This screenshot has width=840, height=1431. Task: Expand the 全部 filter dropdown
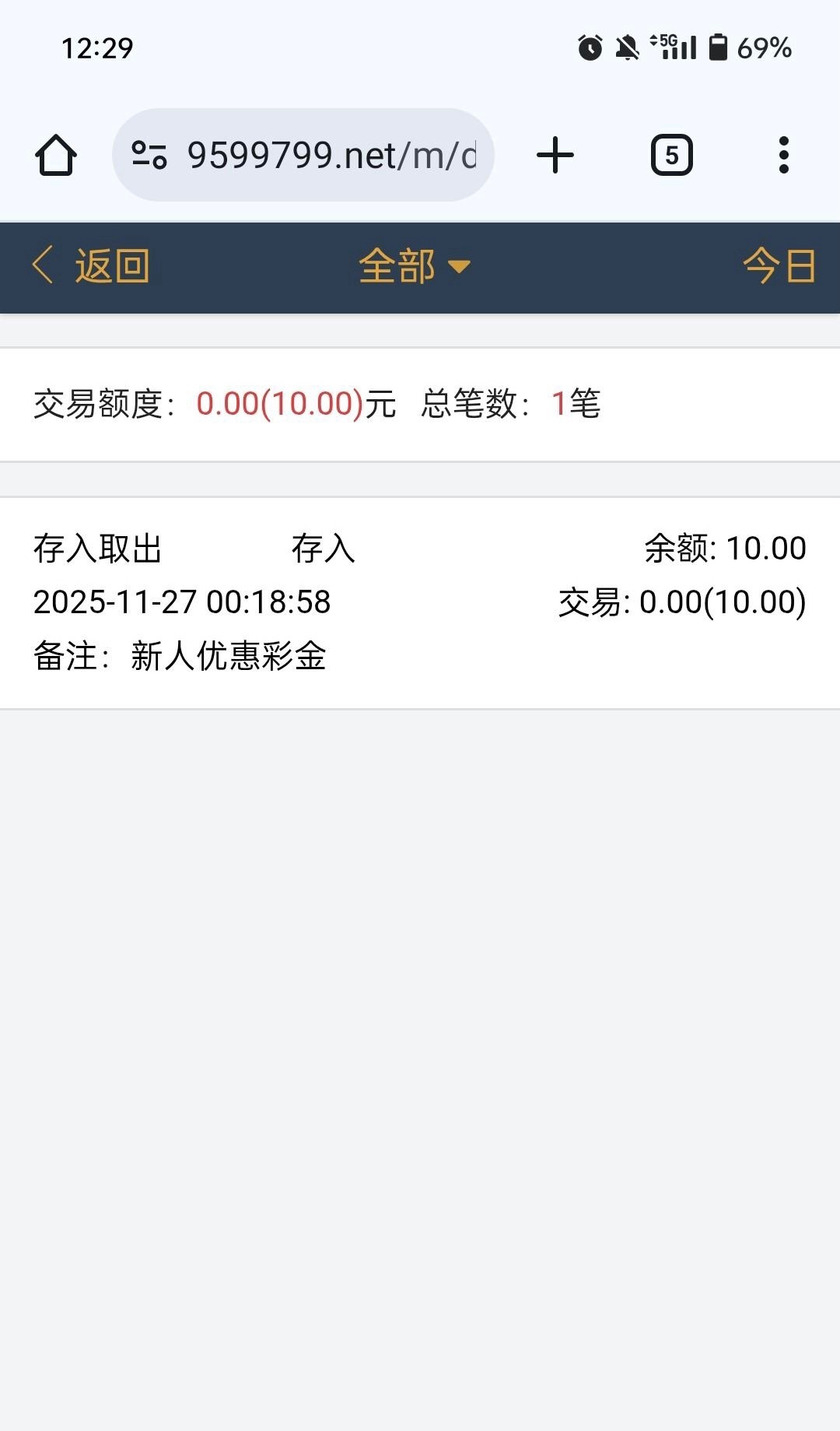click(x=414, y=267)
